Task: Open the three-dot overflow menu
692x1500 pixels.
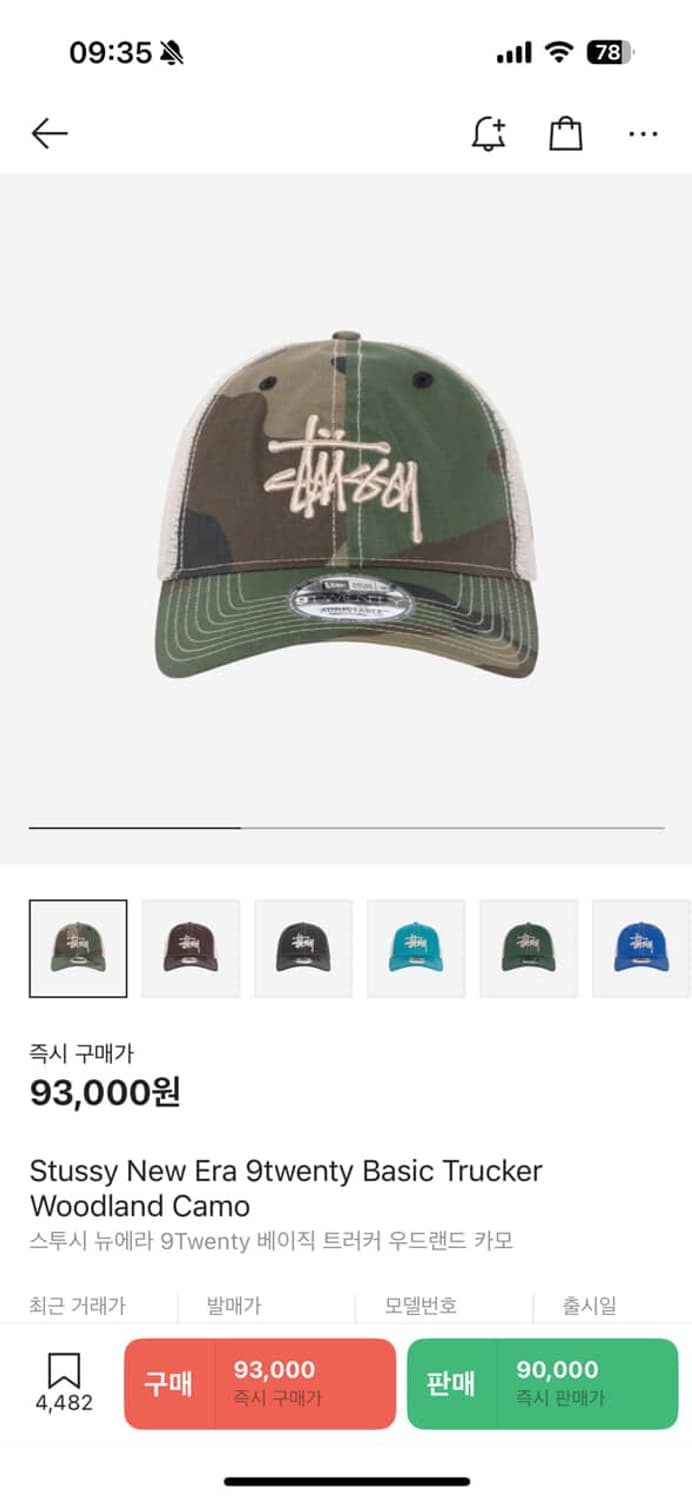Action: (x=643, y=133)
